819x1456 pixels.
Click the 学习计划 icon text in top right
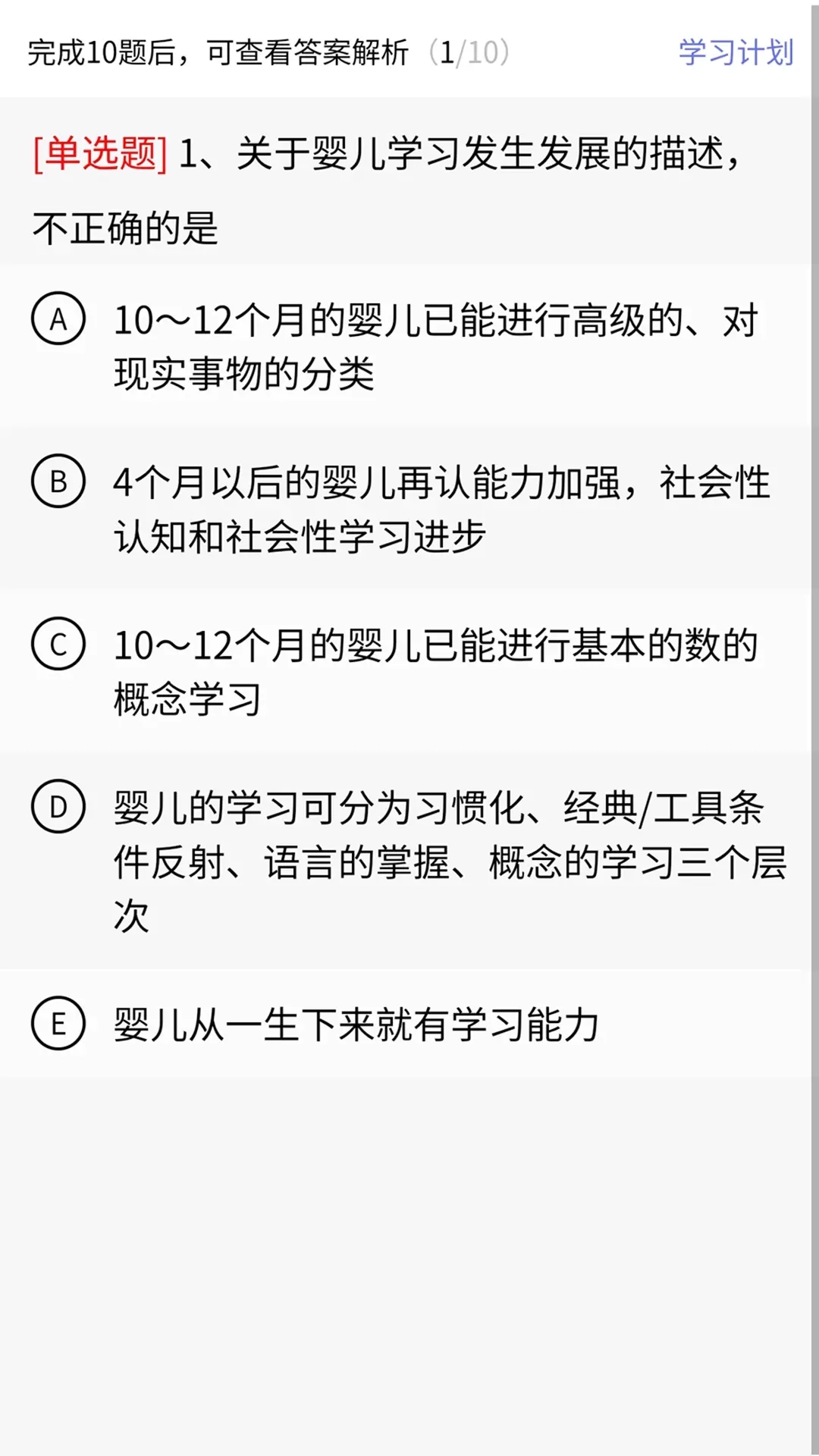[x=733, y=52]
